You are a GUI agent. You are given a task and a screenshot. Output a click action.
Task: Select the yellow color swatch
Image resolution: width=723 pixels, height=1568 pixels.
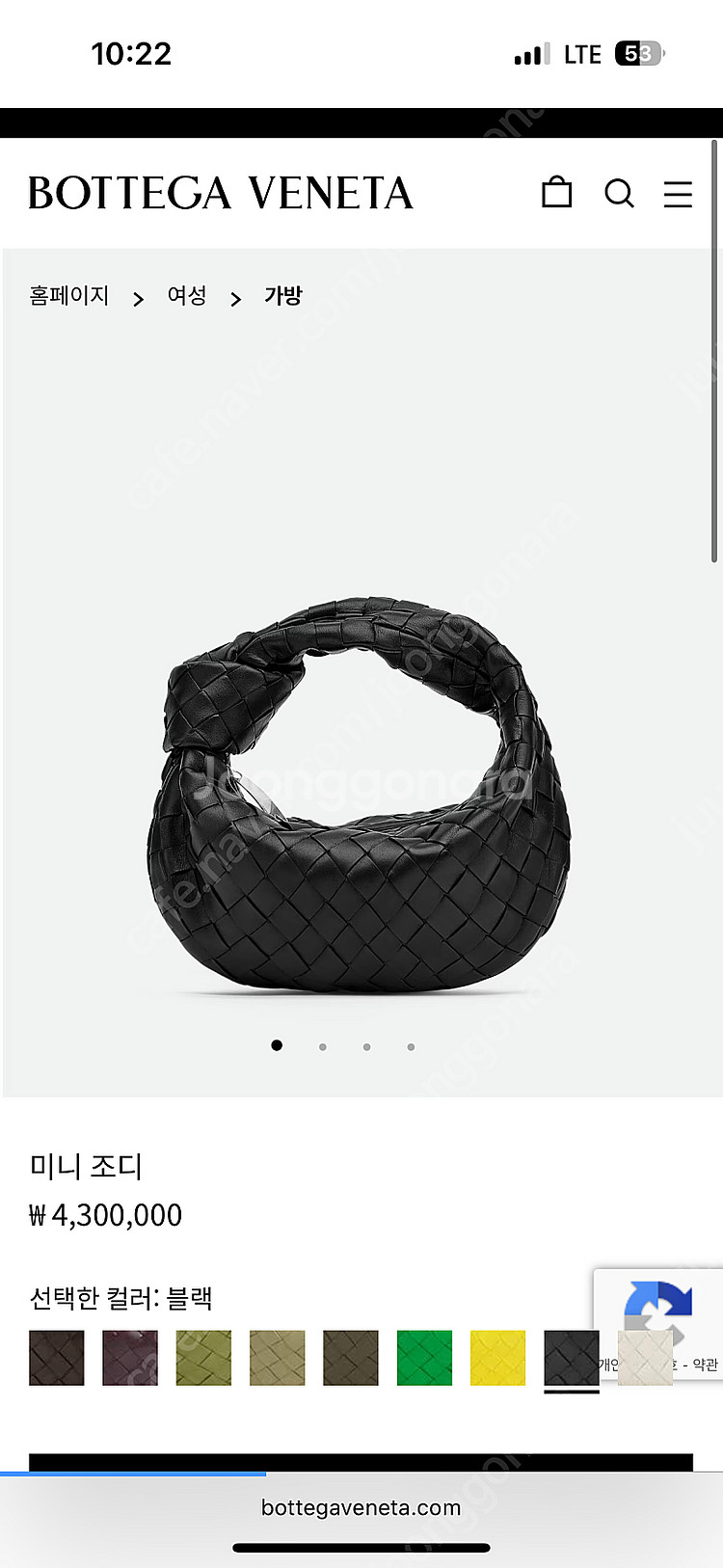click(497, 1358)
